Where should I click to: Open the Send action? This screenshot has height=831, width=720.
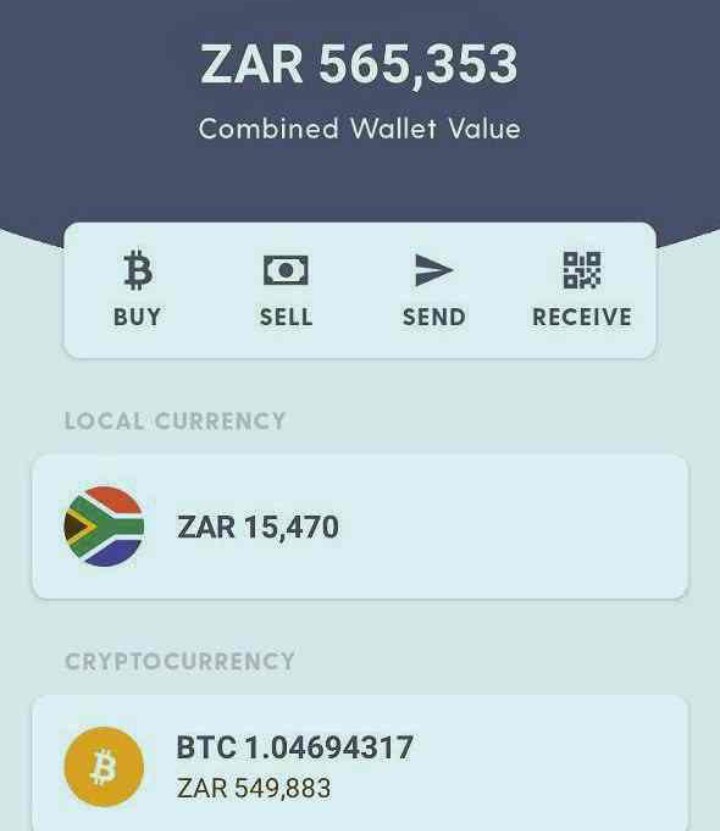click(x=433, y=290)
